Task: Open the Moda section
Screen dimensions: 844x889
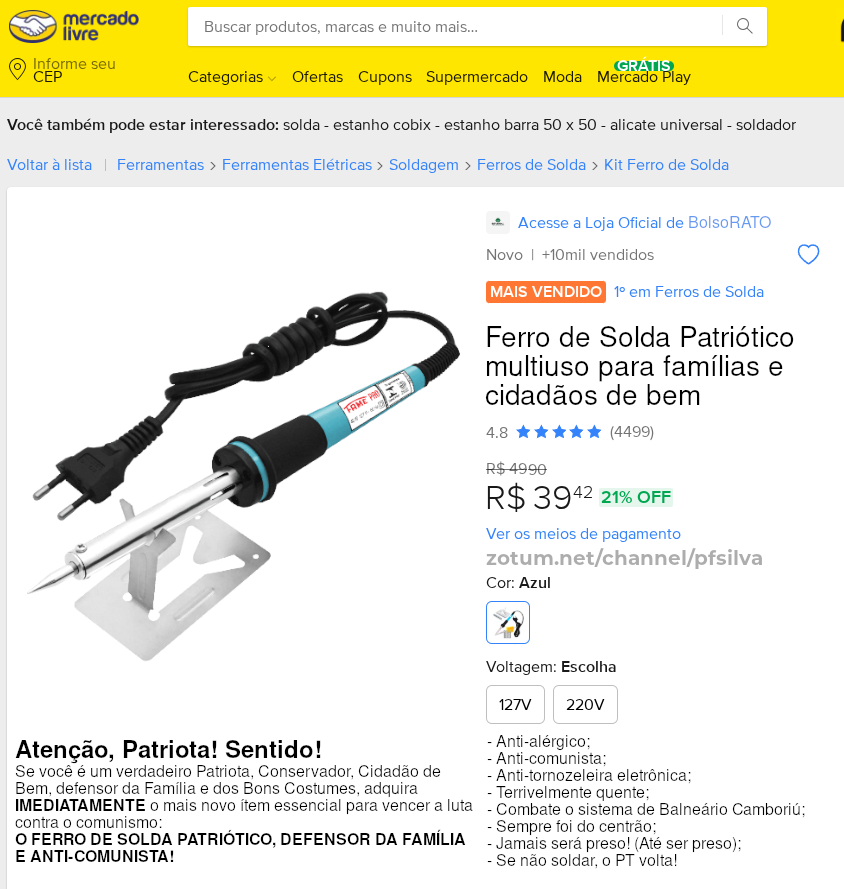Action: (x=562, y=77)
